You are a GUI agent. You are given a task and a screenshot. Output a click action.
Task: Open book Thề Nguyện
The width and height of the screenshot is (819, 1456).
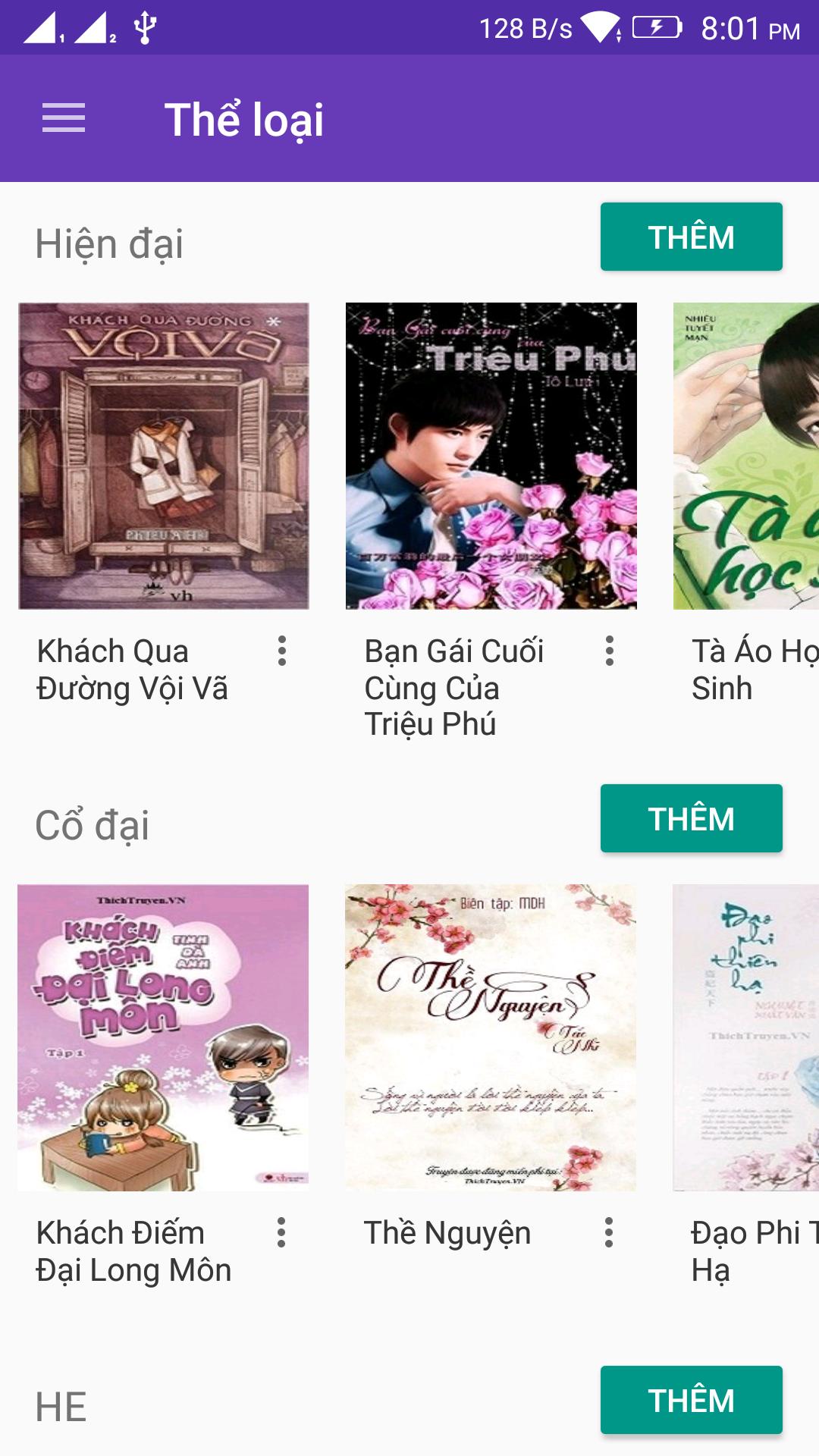click(491, 1037)
